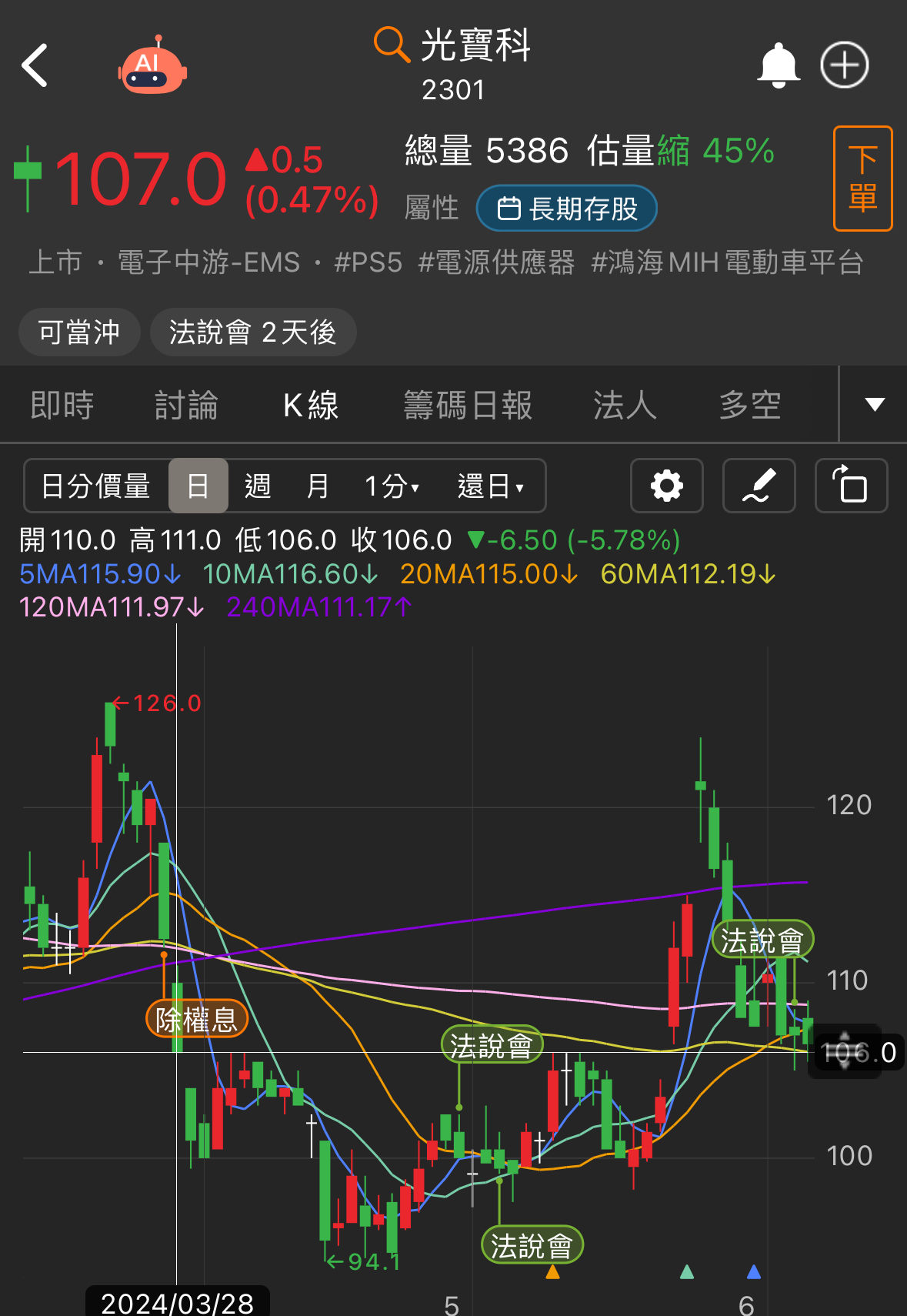
Task: Open the notification bell
Action: 779,65
